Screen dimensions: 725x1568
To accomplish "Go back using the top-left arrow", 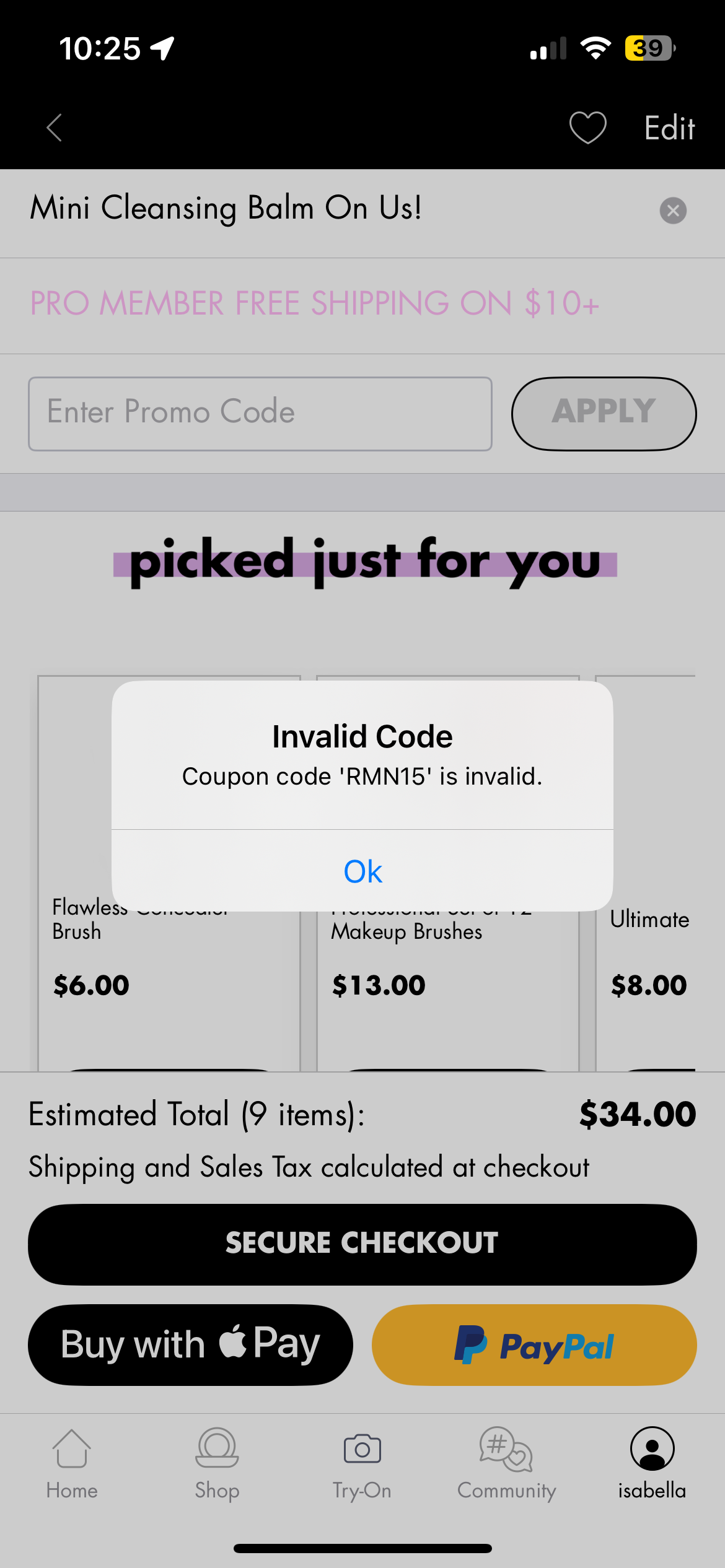I will click(x=55, y=128).
